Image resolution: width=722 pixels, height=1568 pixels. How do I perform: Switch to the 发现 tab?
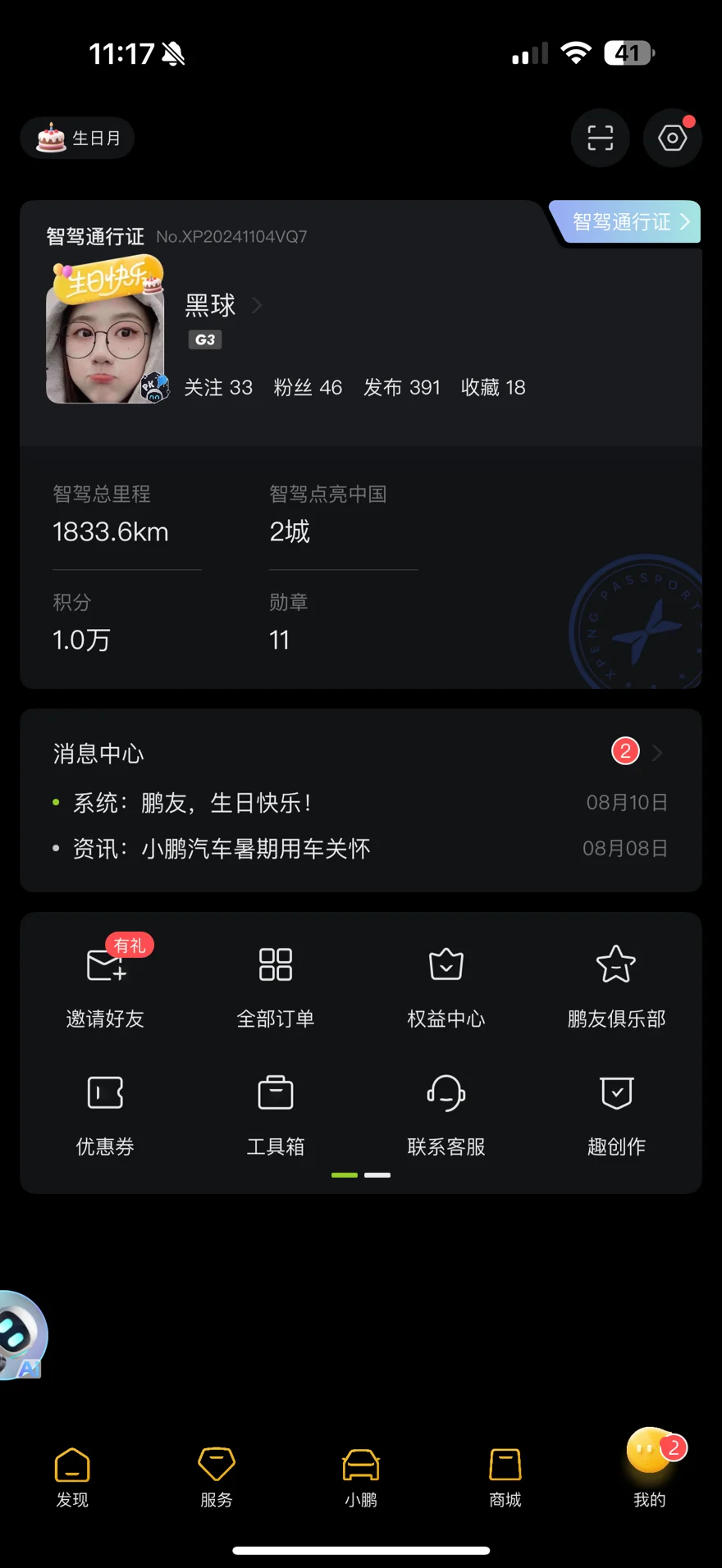coord(72,1476)
